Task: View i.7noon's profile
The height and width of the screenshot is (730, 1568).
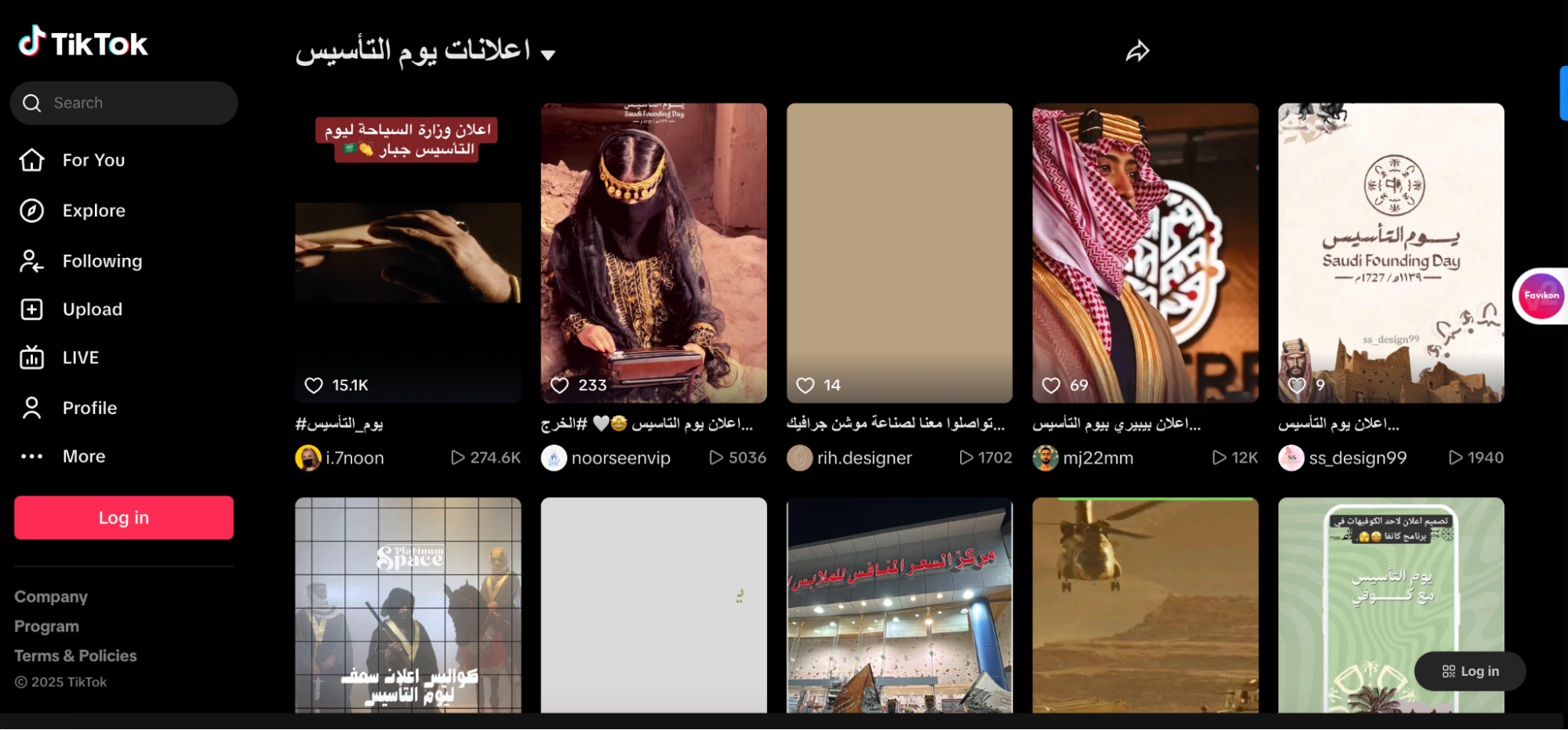Action: (x=354, y=458)
